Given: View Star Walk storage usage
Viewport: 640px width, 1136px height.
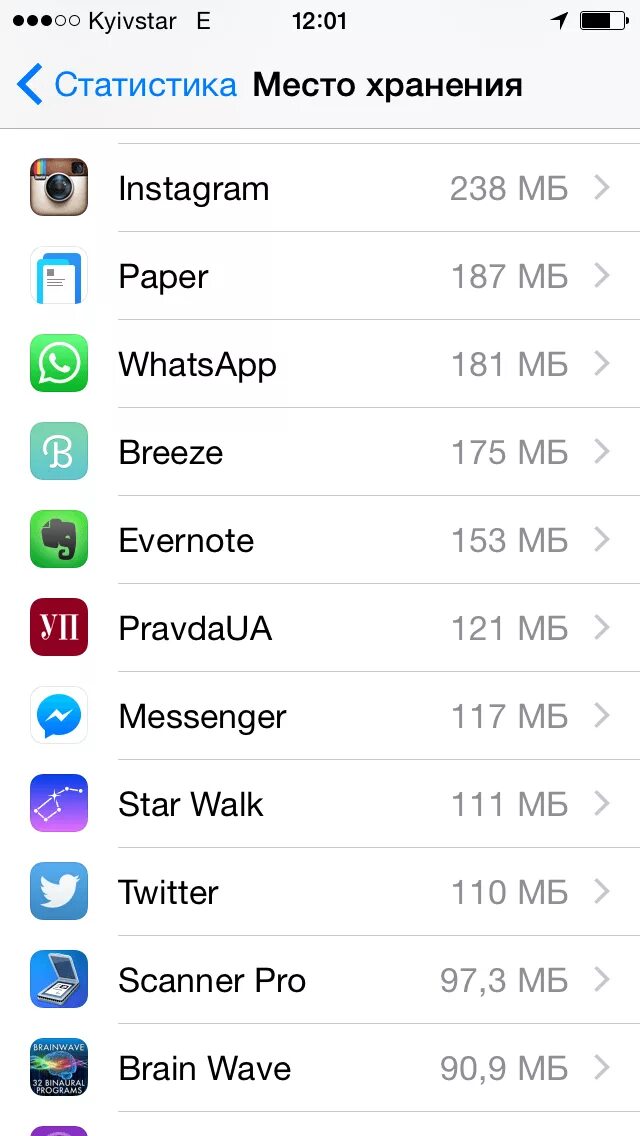Looking at the screenshot, I should pos(320,804).
